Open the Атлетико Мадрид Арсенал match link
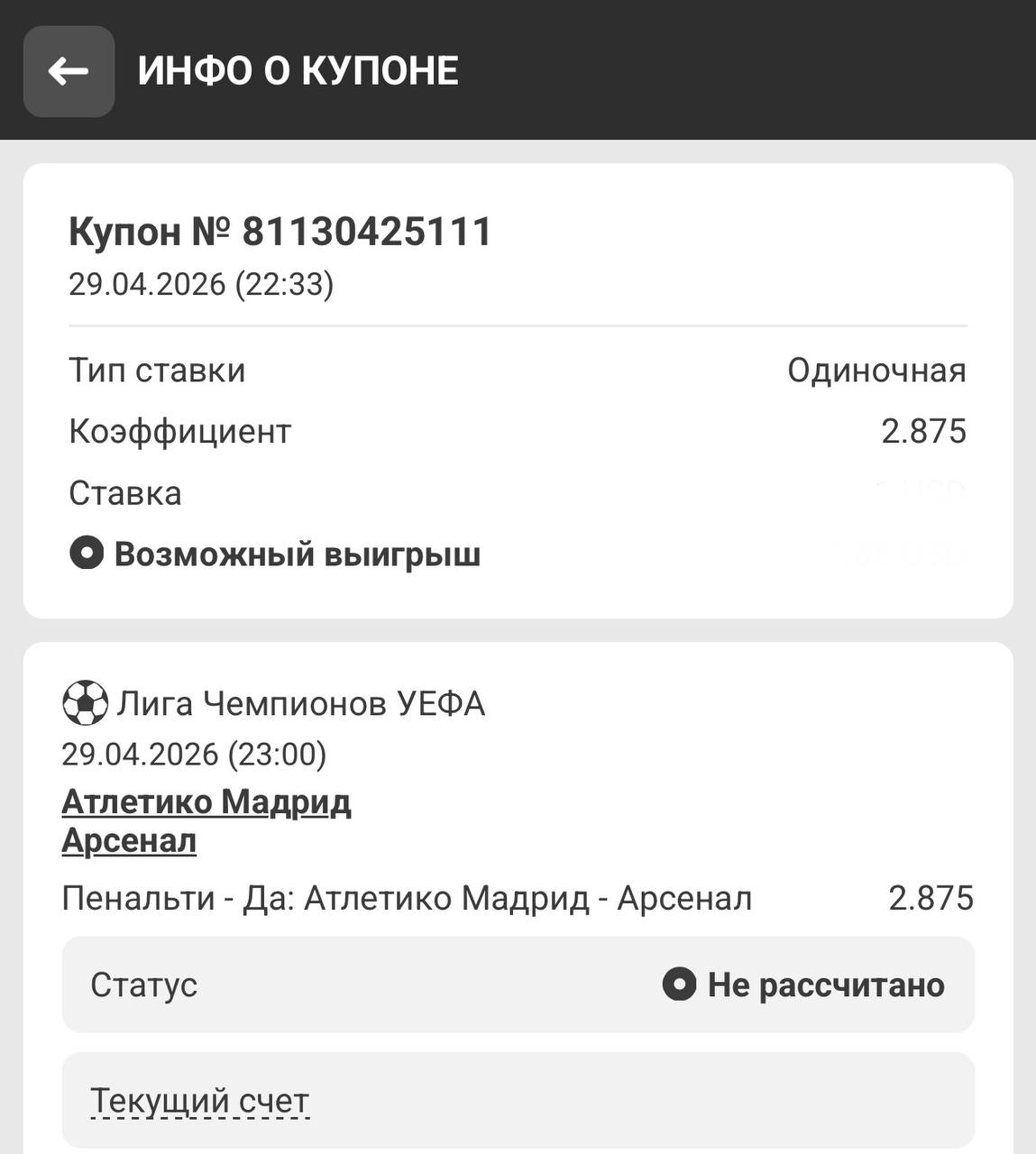This screenshot has height=1154, width=1036. 206,821
